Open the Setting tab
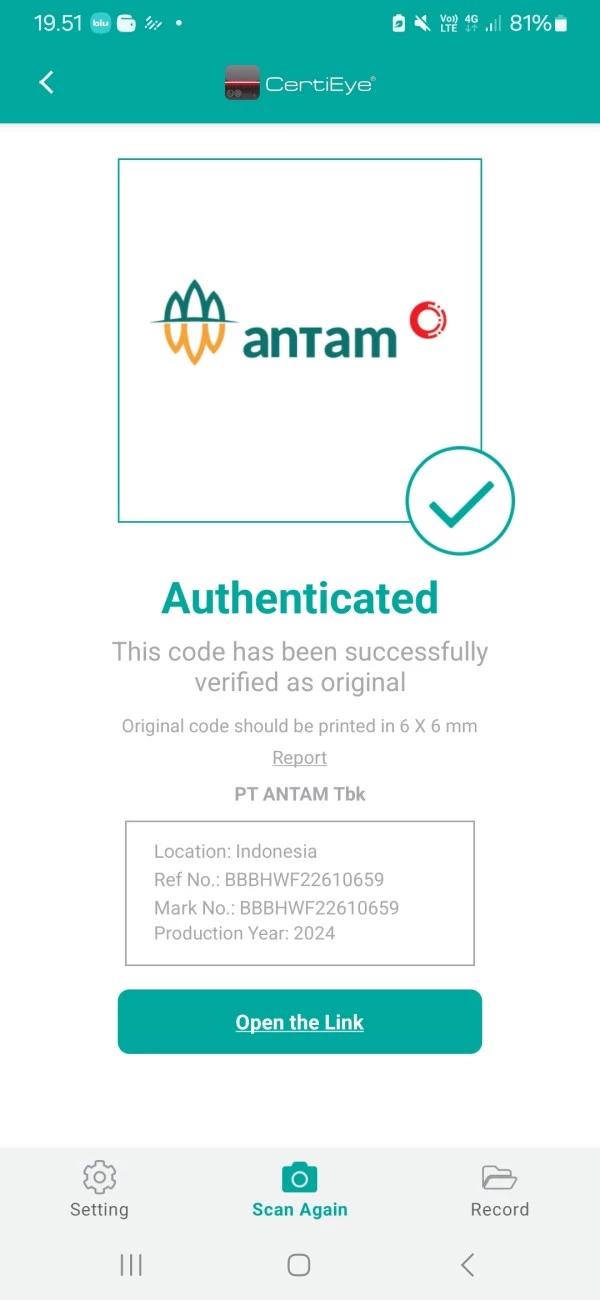The height and width of the screenshot is (1300, 600). point(99,1190)
